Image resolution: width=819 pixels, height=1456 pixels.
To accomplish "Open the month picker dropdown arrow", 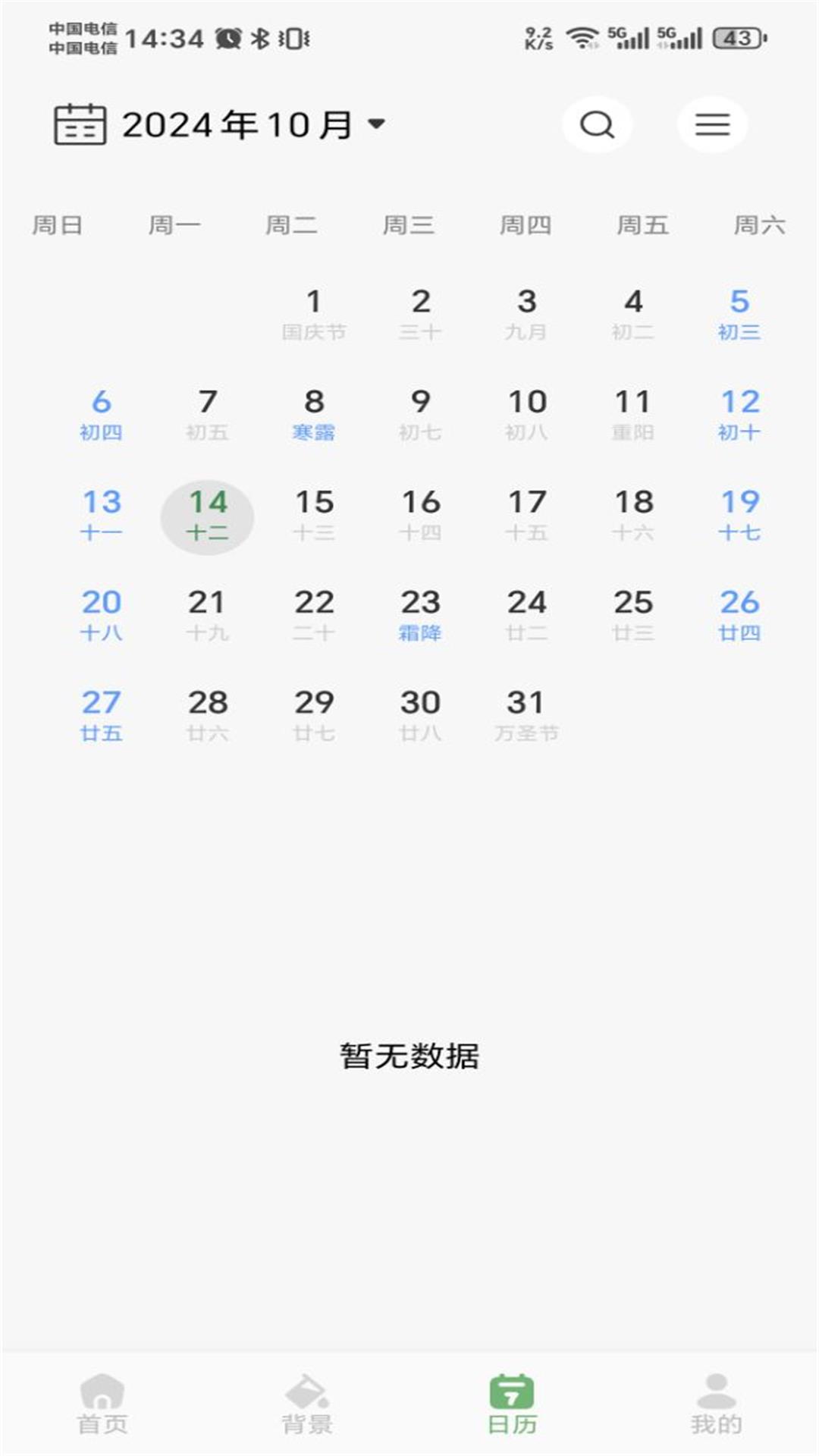I will (378, 126).
